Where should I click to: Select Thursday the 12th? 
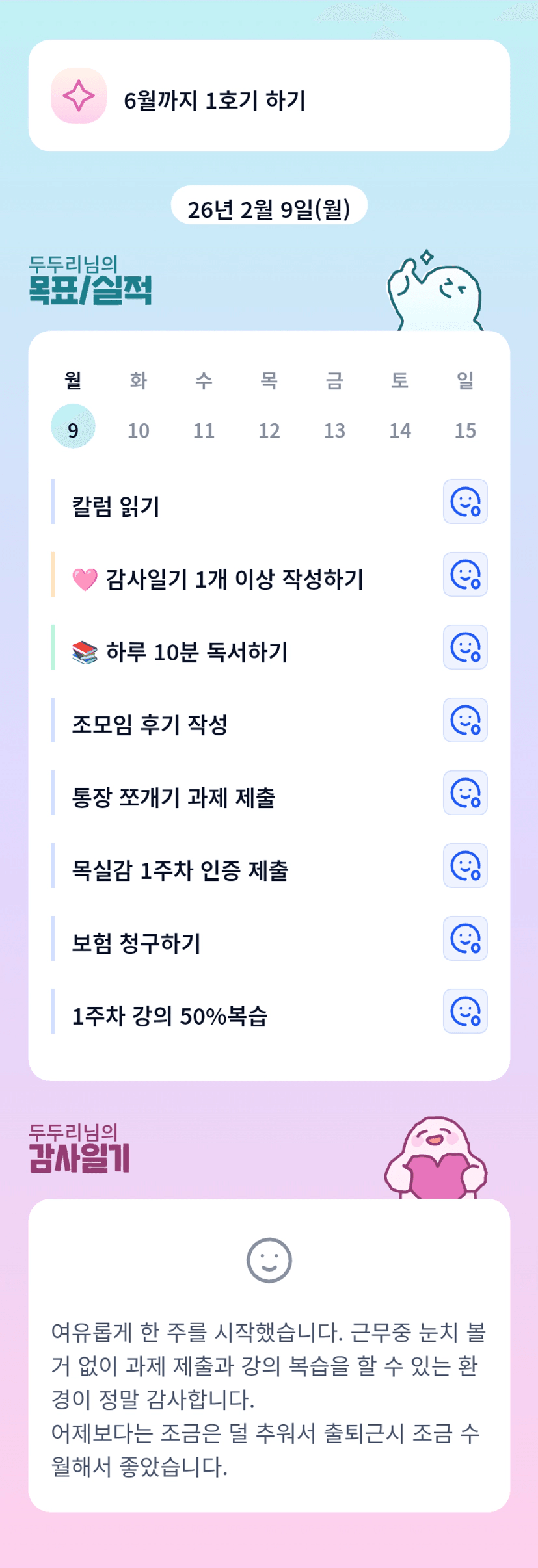[269, 430]
